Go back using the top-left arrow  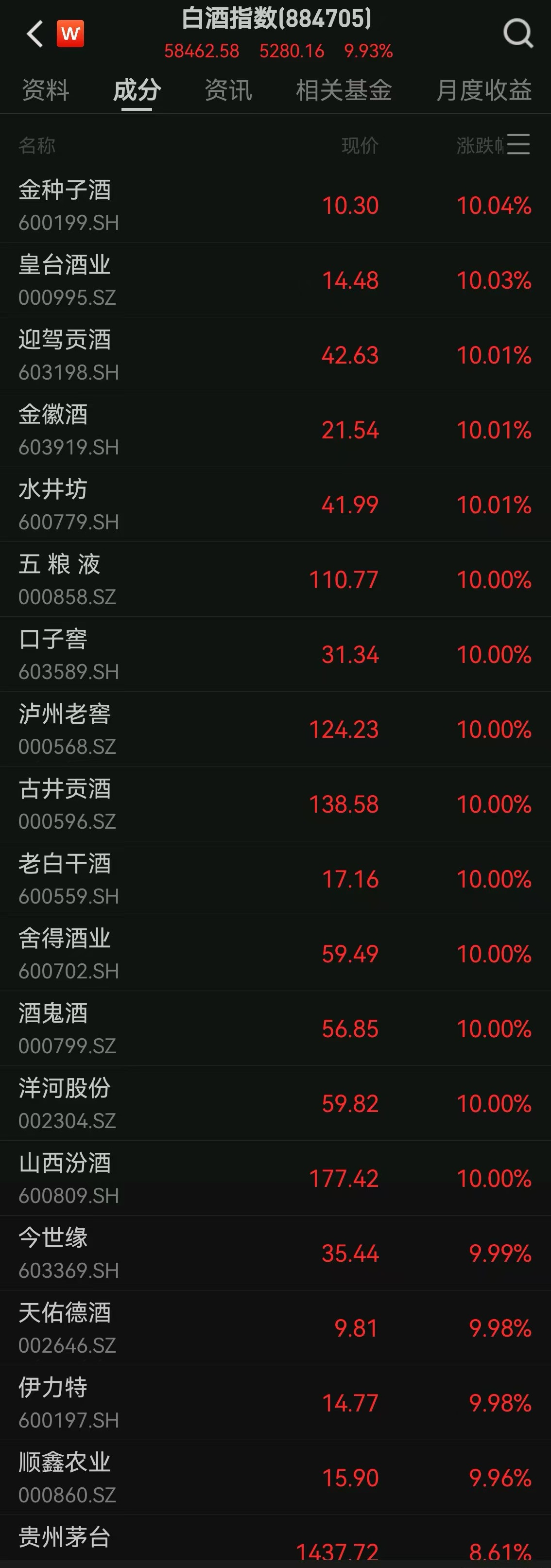(34, 34)
